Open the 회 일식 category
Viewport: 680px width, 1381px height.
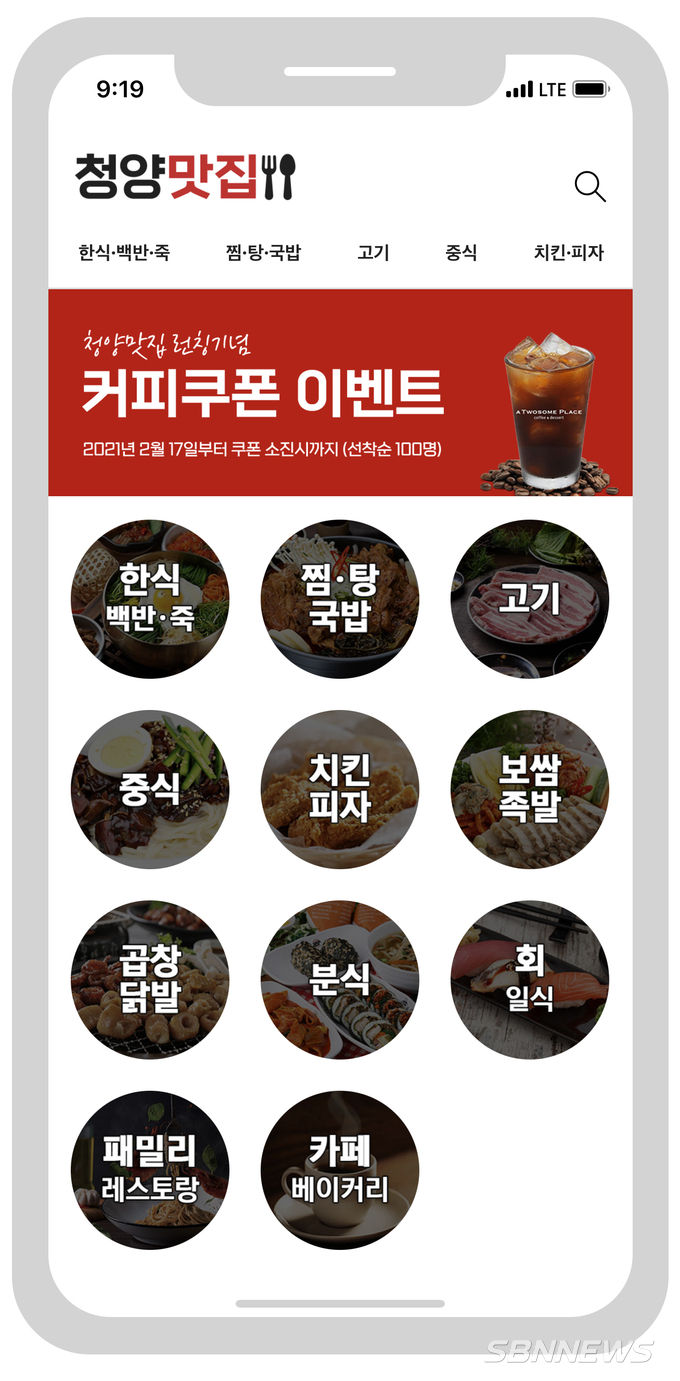click(530, 979)
